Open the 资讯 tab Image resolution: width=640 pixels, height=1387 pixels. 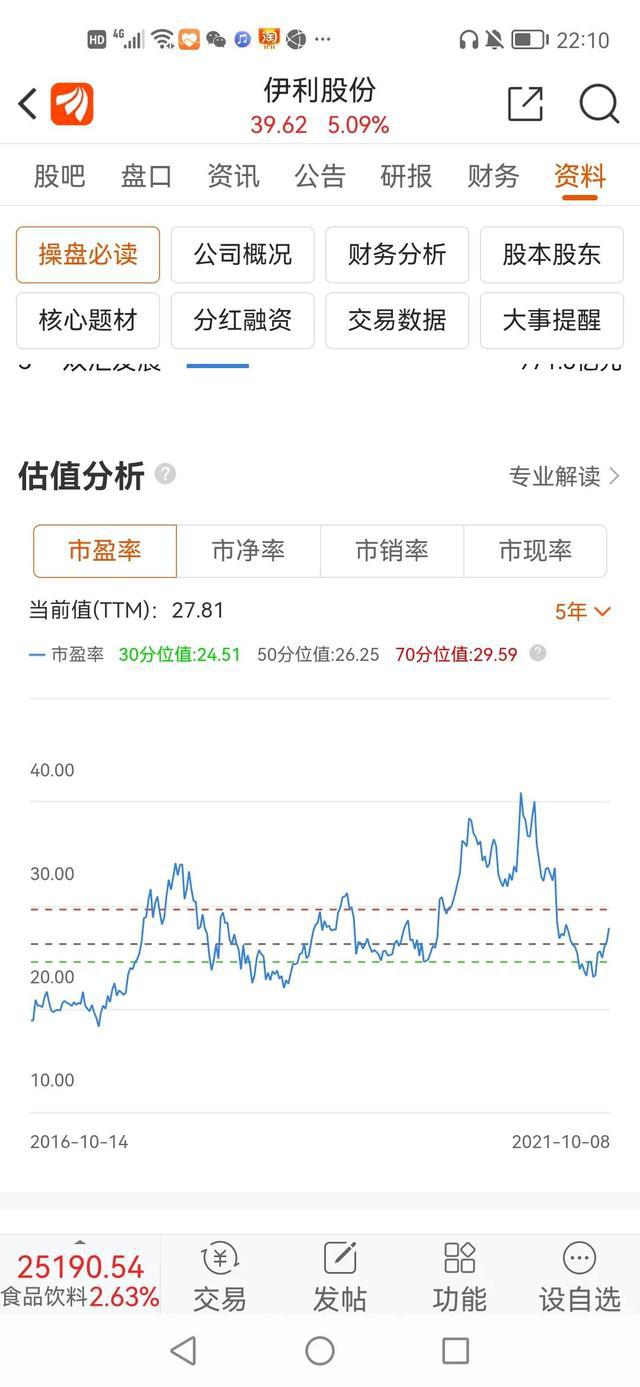(233, 176)
